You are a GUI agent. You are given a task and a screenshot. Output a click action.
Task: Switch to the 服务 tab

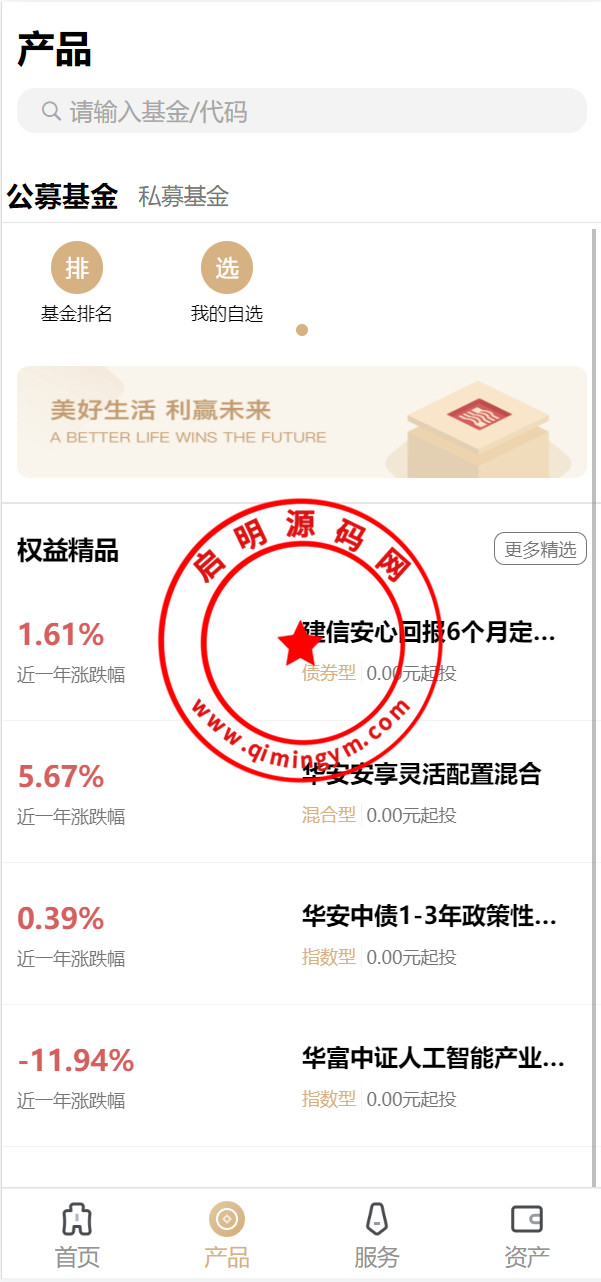pyautogui.click(x=376, y=1236)
